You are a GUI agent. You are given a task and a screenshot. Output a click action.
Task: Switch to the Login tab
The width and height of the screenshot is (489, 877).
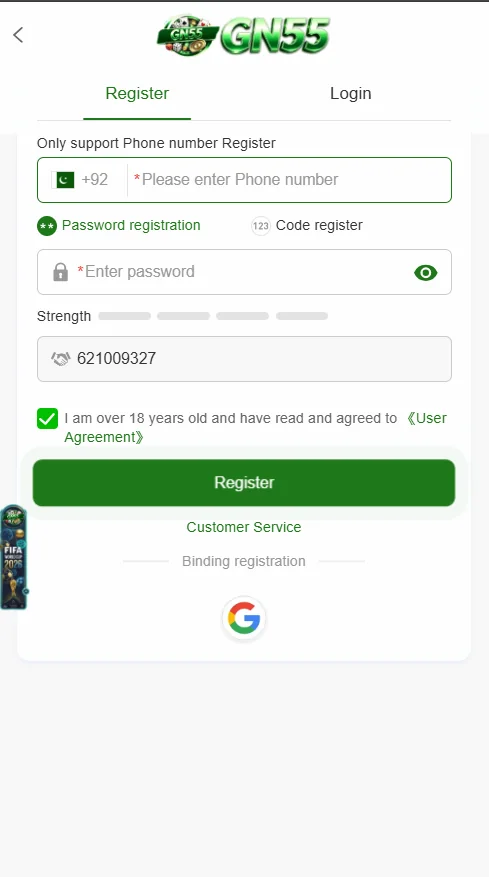[x=350, y=93]
